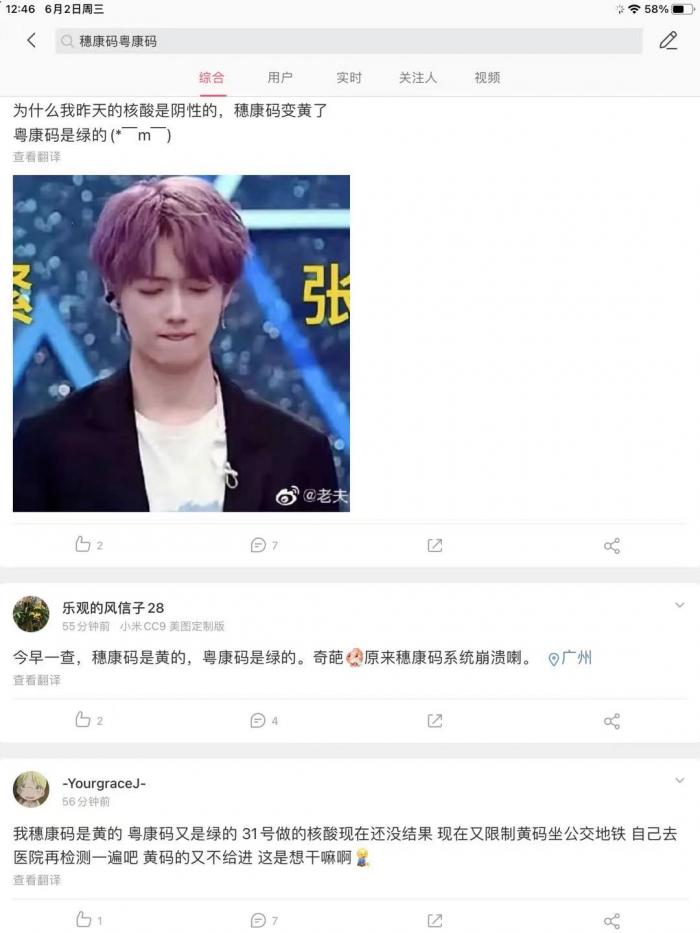Open the purple-haired photo in the first post
700x933 pixels.
click(181, 343)
